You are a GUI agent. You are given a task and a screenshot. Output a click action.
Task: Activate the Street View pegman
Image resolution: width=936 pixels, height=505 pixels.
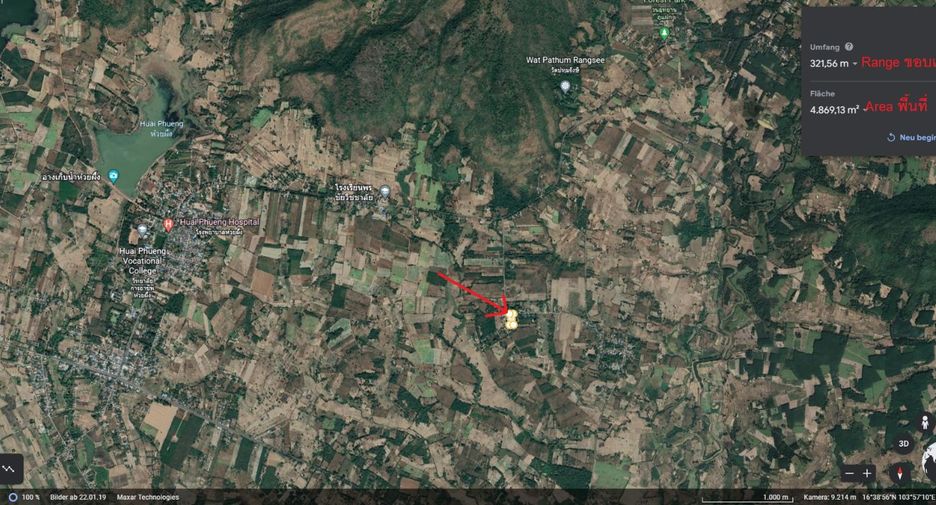925,423
